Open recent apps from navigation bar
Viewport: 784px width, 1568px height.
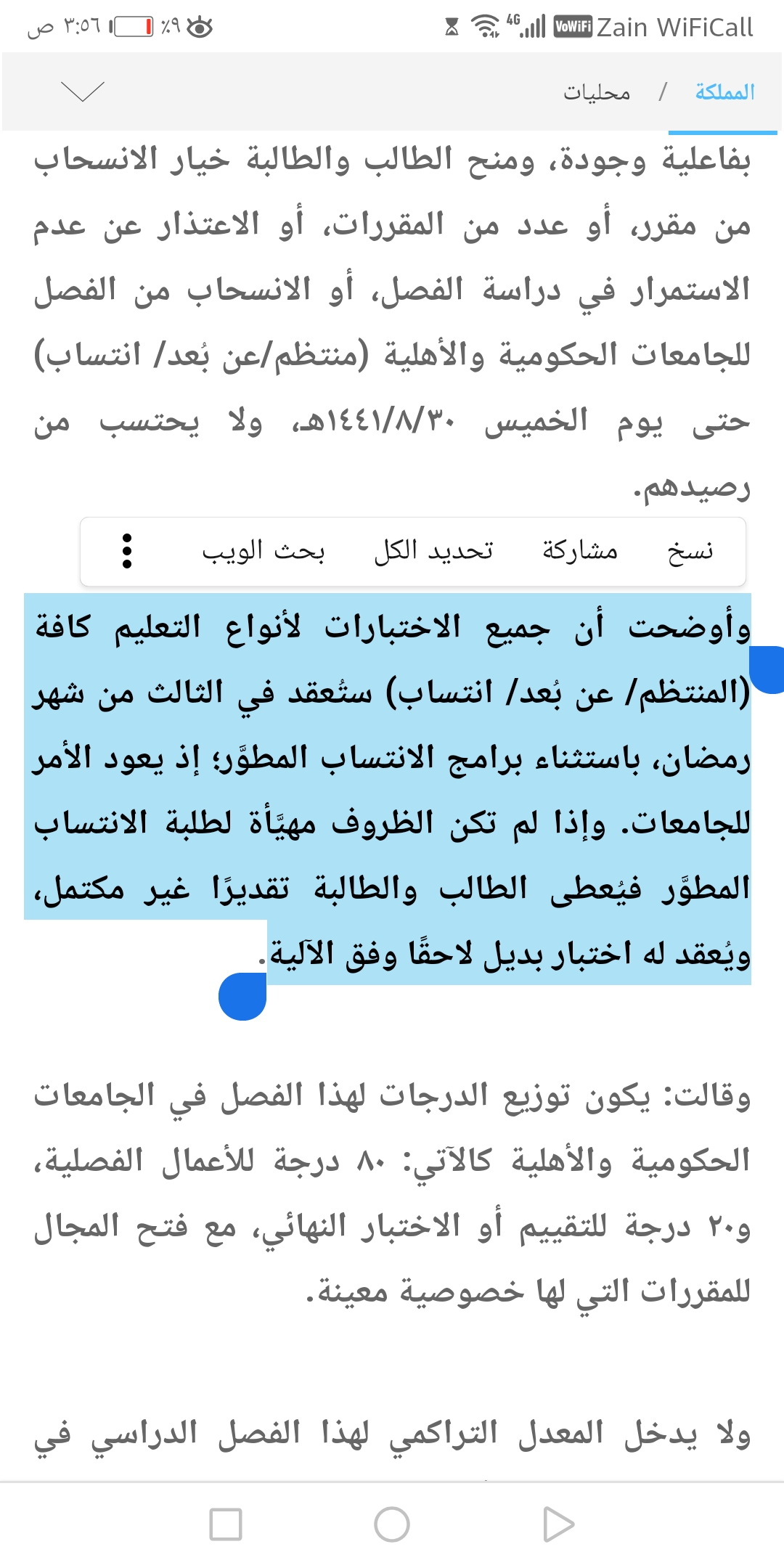tap(226, 1524)
